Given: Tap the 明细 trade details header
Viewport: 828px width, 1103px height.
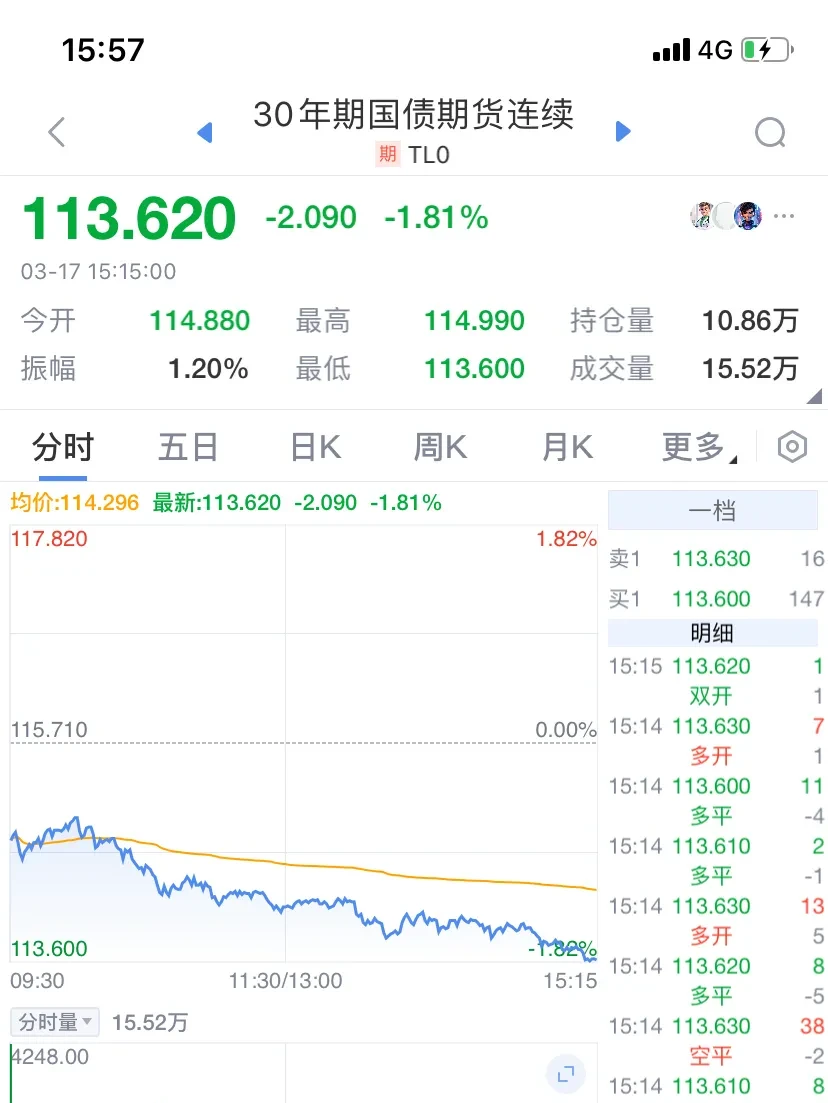Looking at the screenshot, I should pyautogui.click(x=712, y=633).
